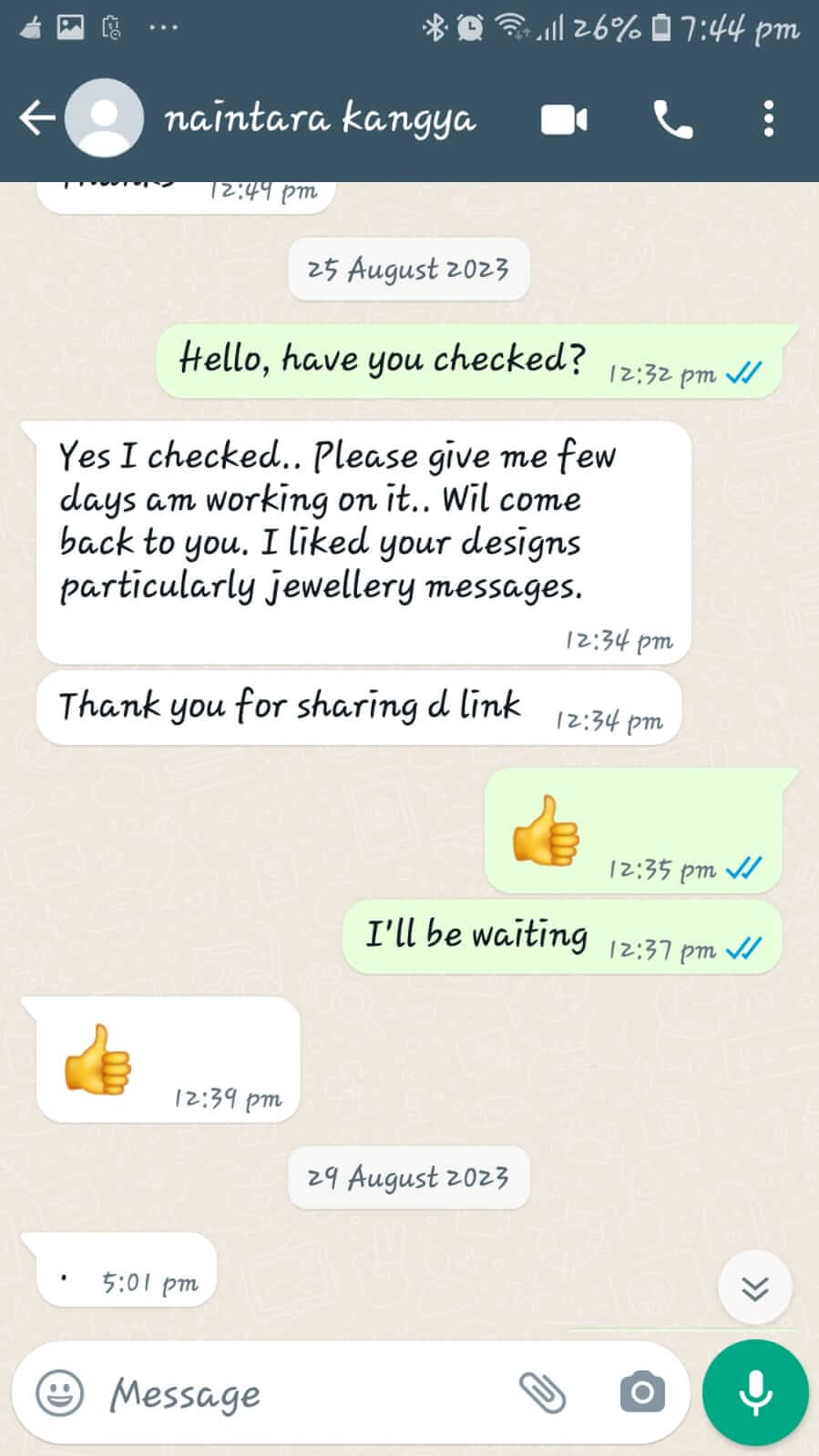Go back to the chats list

pyautogui.click(x=36, y=118)
